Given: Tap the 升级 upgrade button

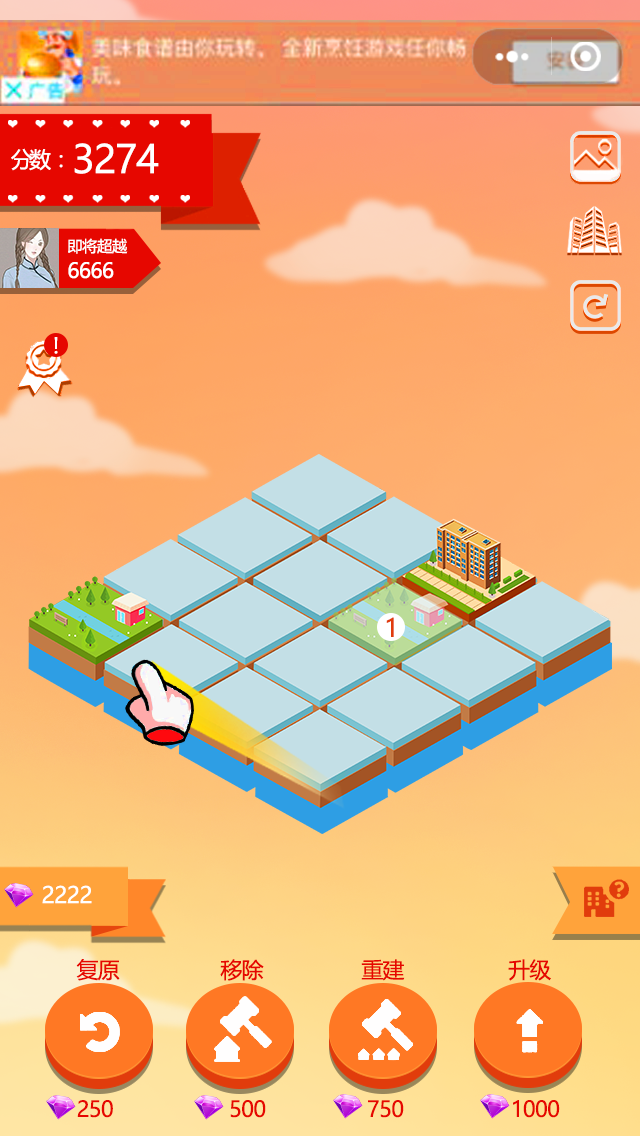Looking at the screenshot, I should pyautogui.click(x=527, y=1034).
